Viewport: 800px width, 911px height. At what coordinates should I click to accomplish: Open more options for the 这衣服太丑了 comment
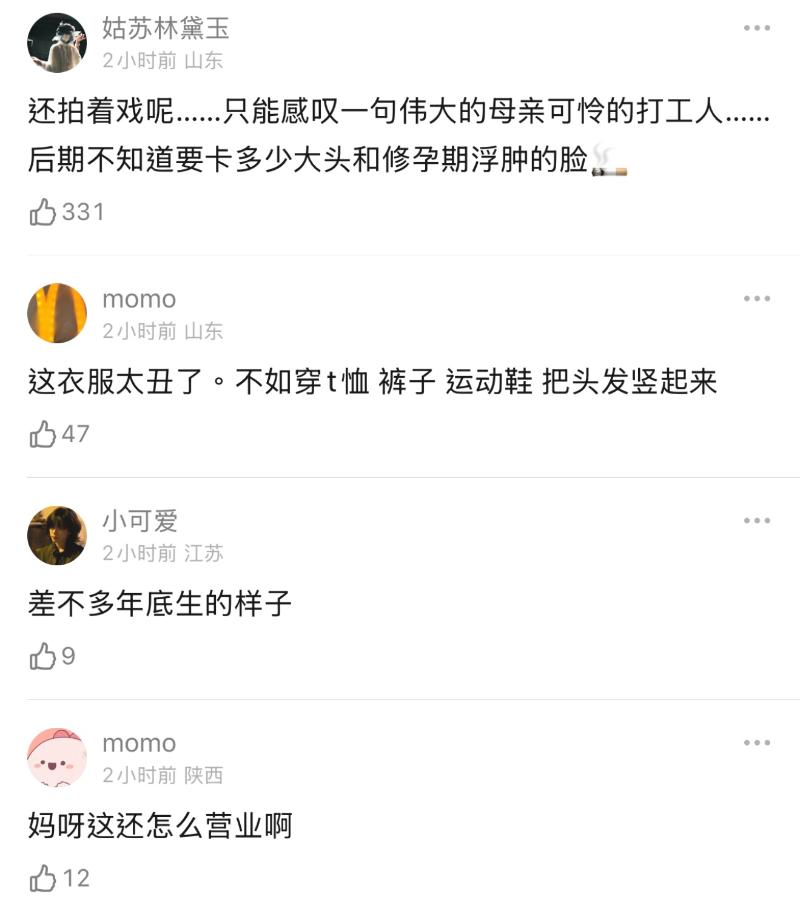(x=757, y=299)
